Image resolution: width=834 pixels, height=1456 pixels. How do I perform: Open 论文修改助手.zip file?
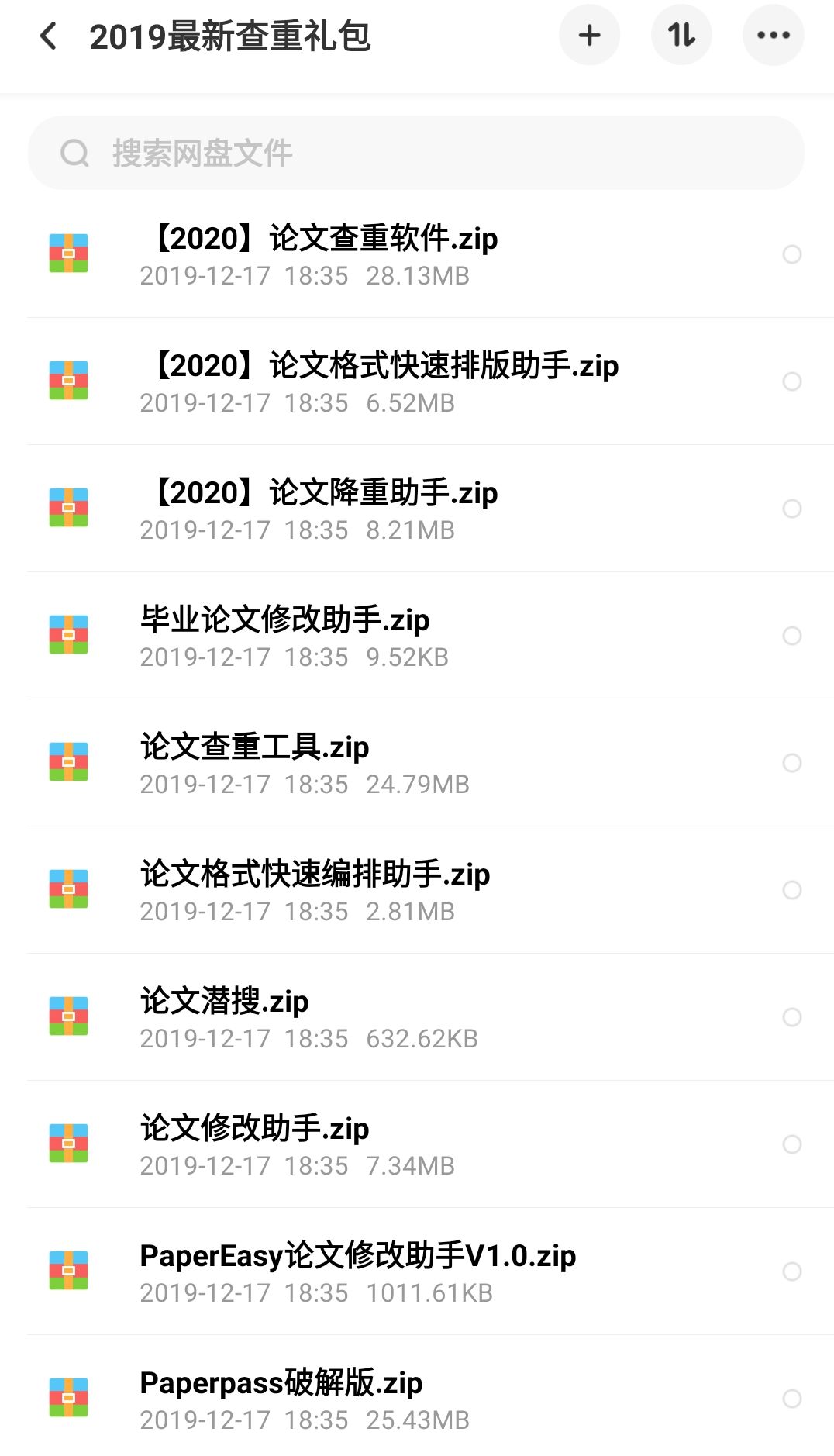[256, 1144]
